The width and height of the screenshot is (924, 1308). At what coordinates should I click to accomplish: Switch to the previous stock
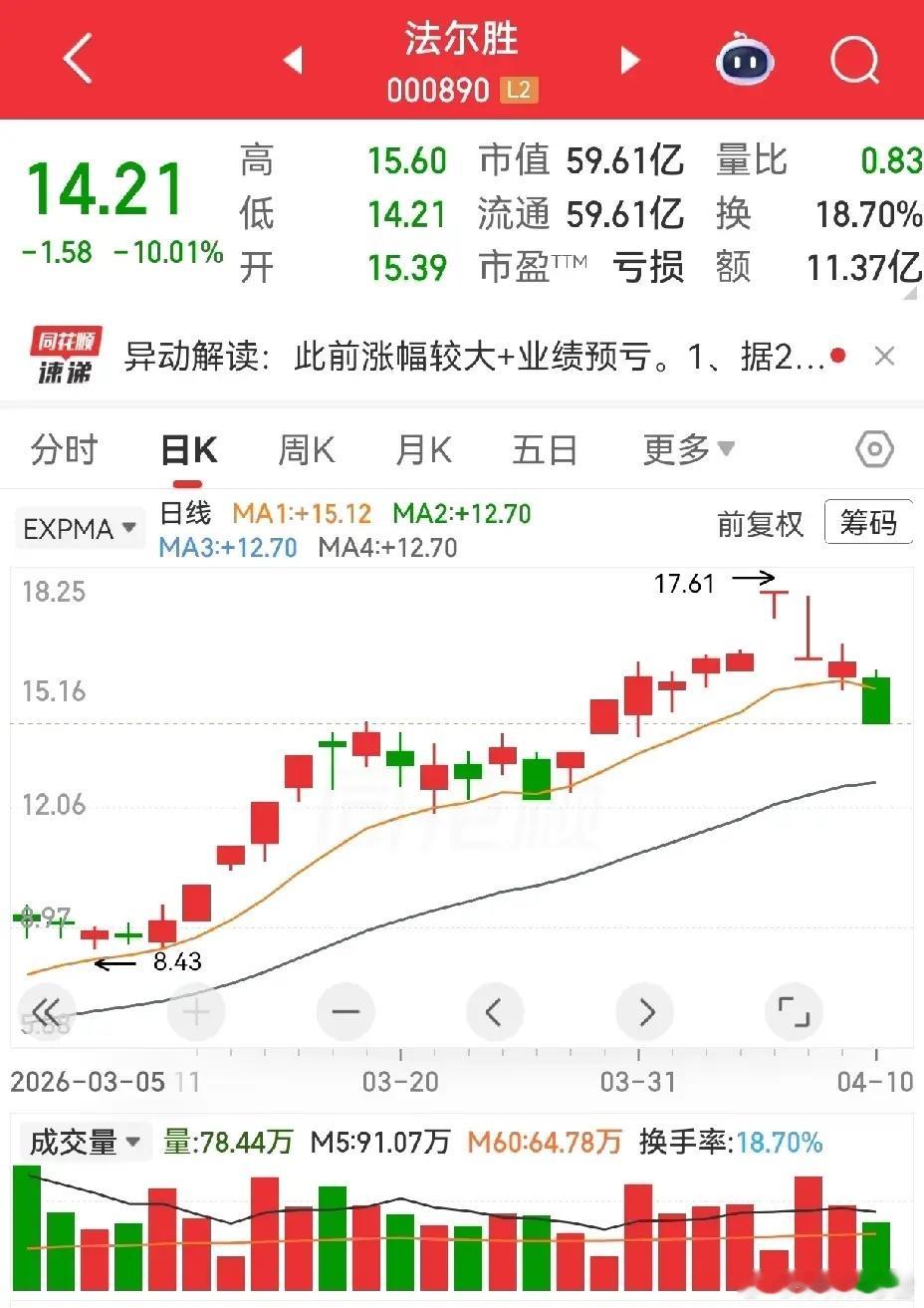293,61
